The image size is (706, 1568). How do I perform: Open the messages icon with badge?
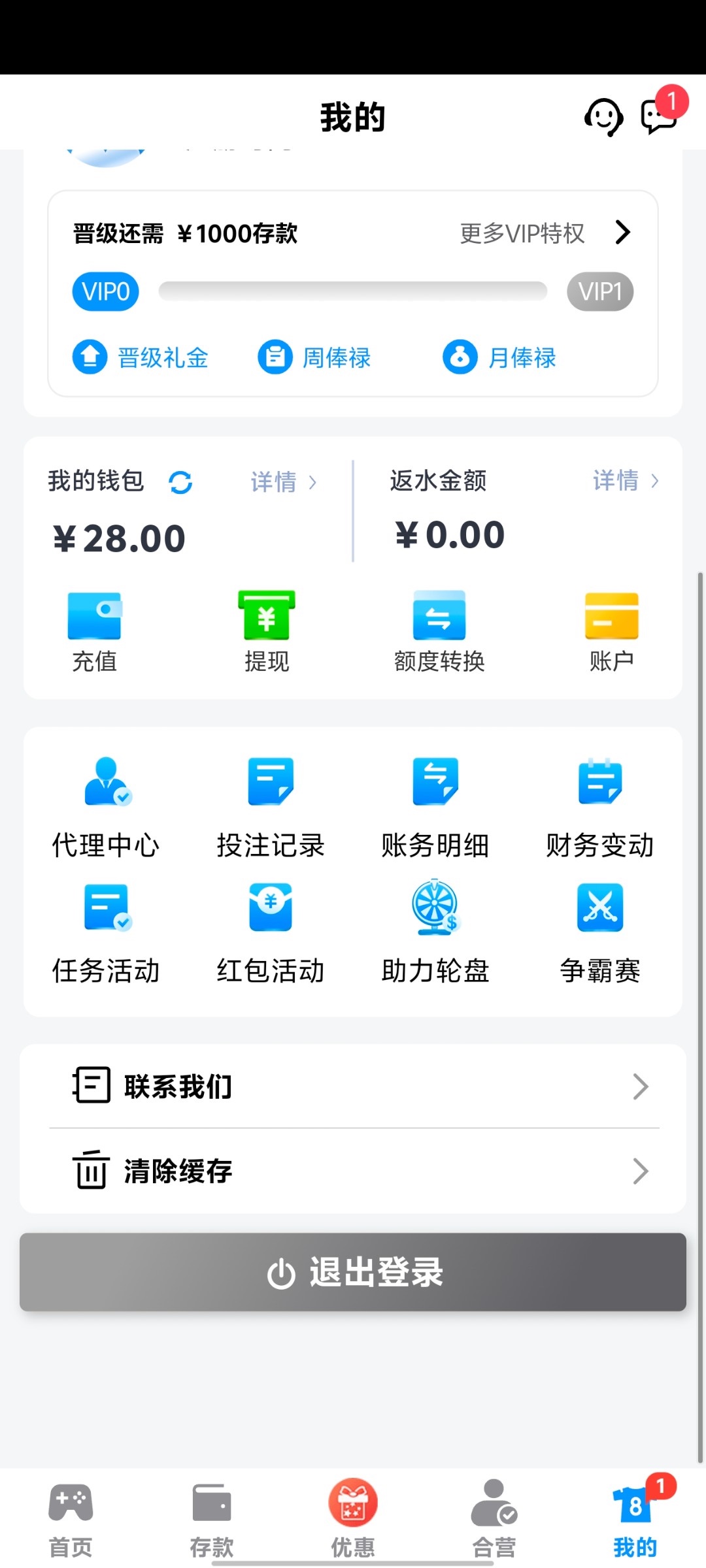[x=658, y=118]
